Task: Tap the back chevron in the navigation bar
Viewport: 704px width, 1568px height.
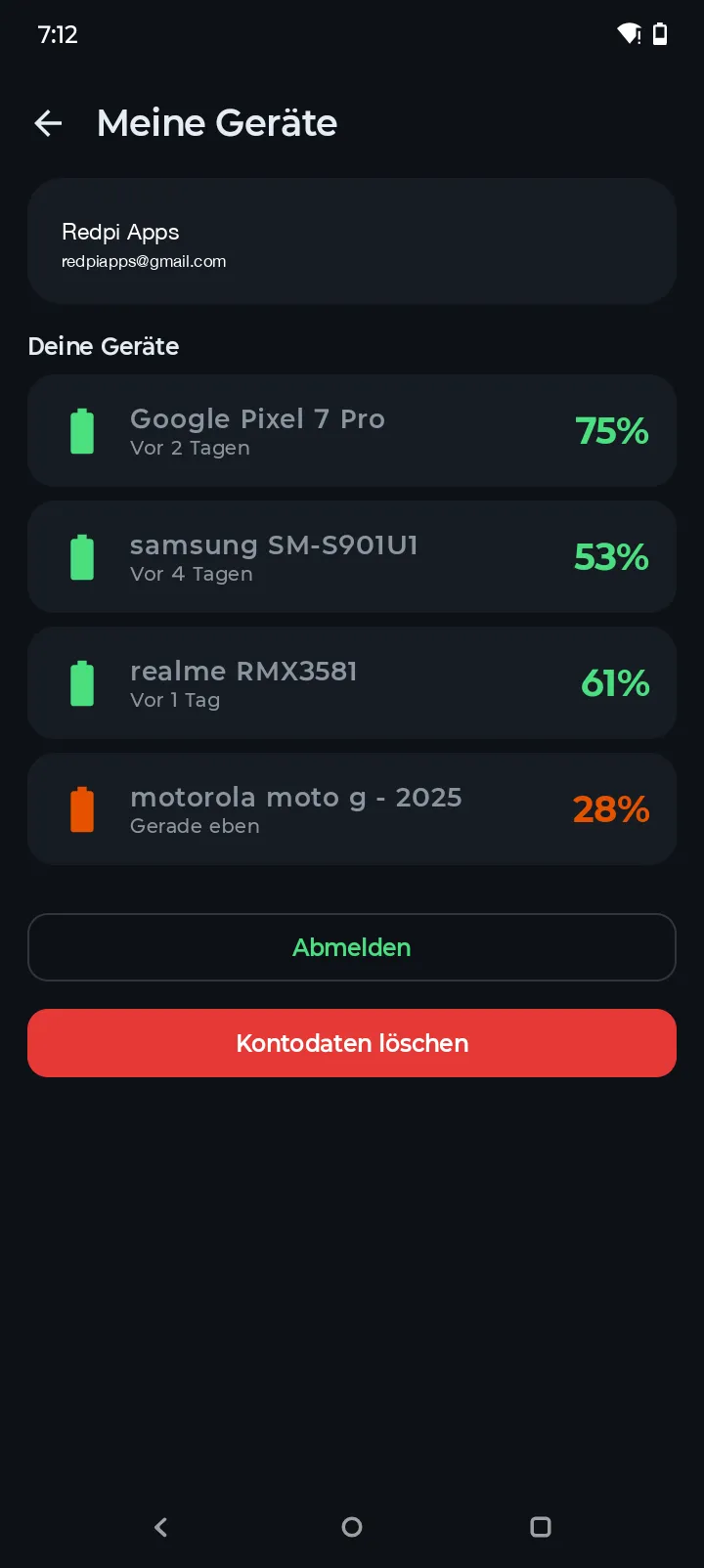Action: [x=160, y=1527]
